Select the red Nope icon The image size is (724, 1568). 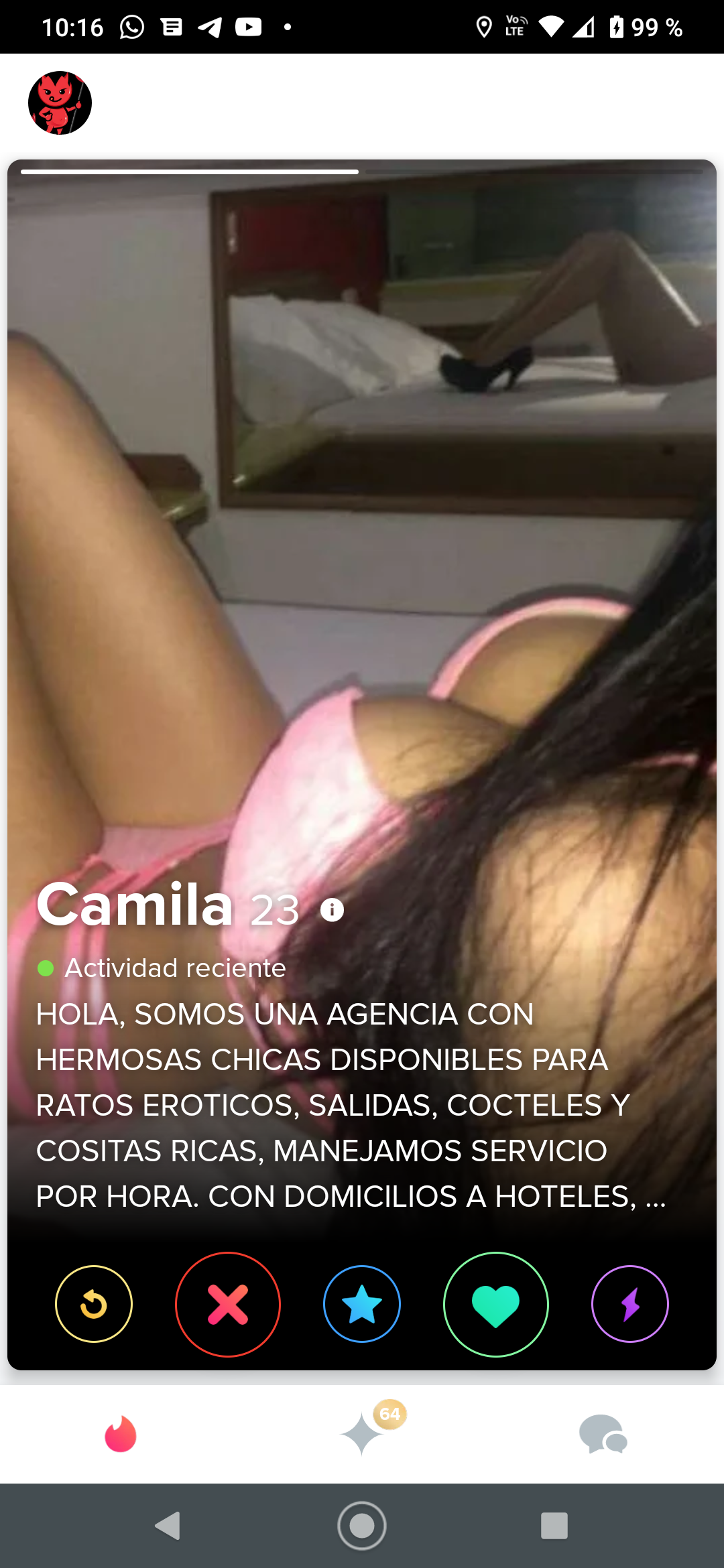pyautogui.click(x=228, y=1304)
